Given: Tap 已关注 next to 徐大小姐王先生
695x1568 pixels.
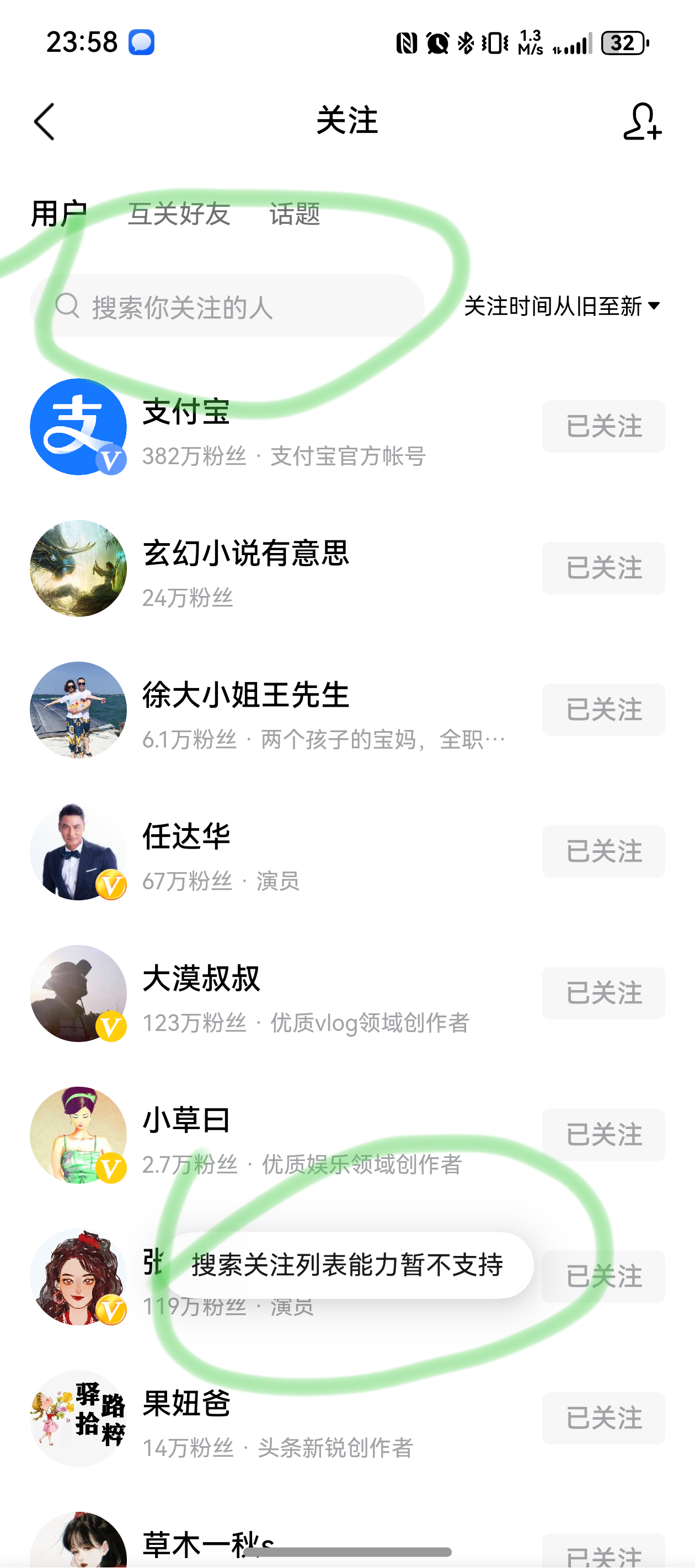Looking at the screenshot, I should pos(603,710).
